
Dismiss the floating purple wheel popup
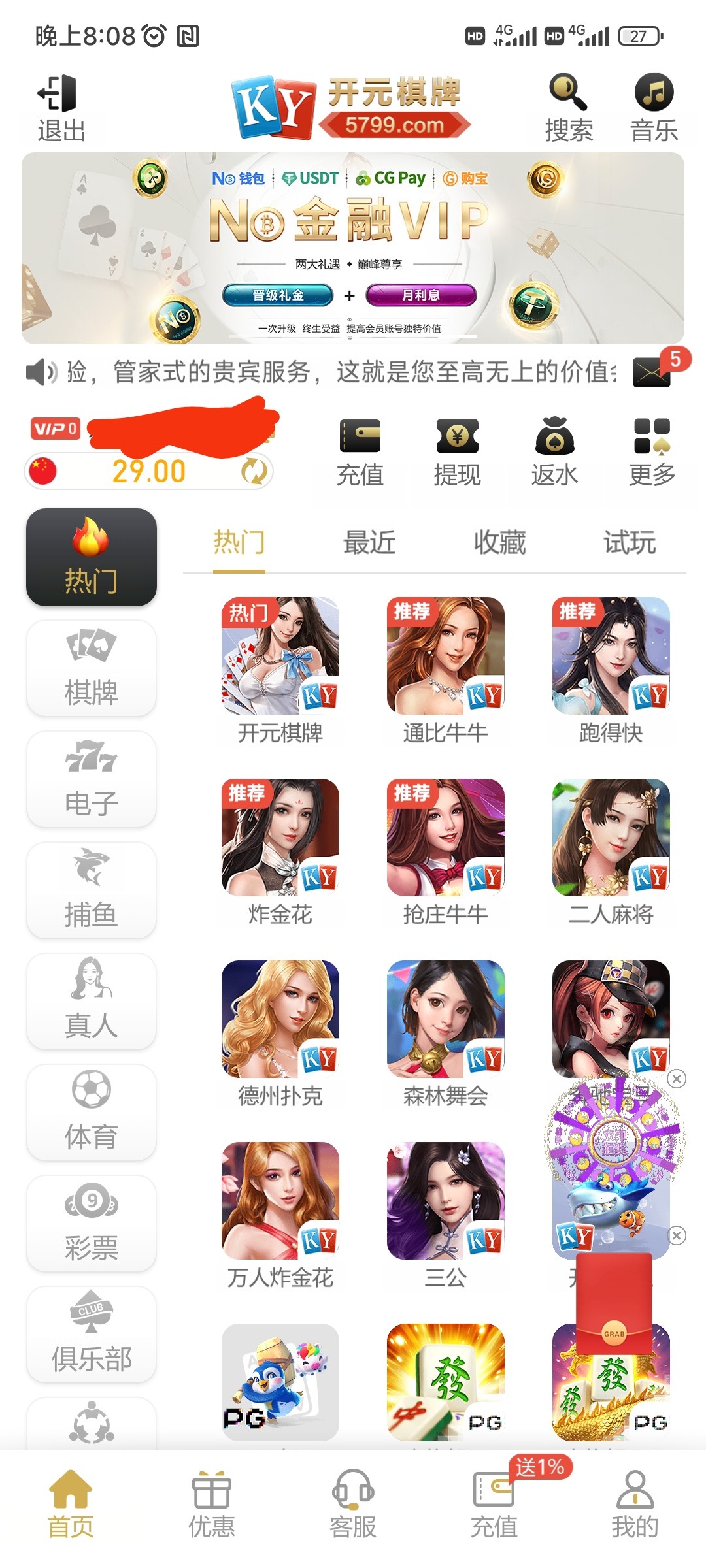click(677, 1079)
